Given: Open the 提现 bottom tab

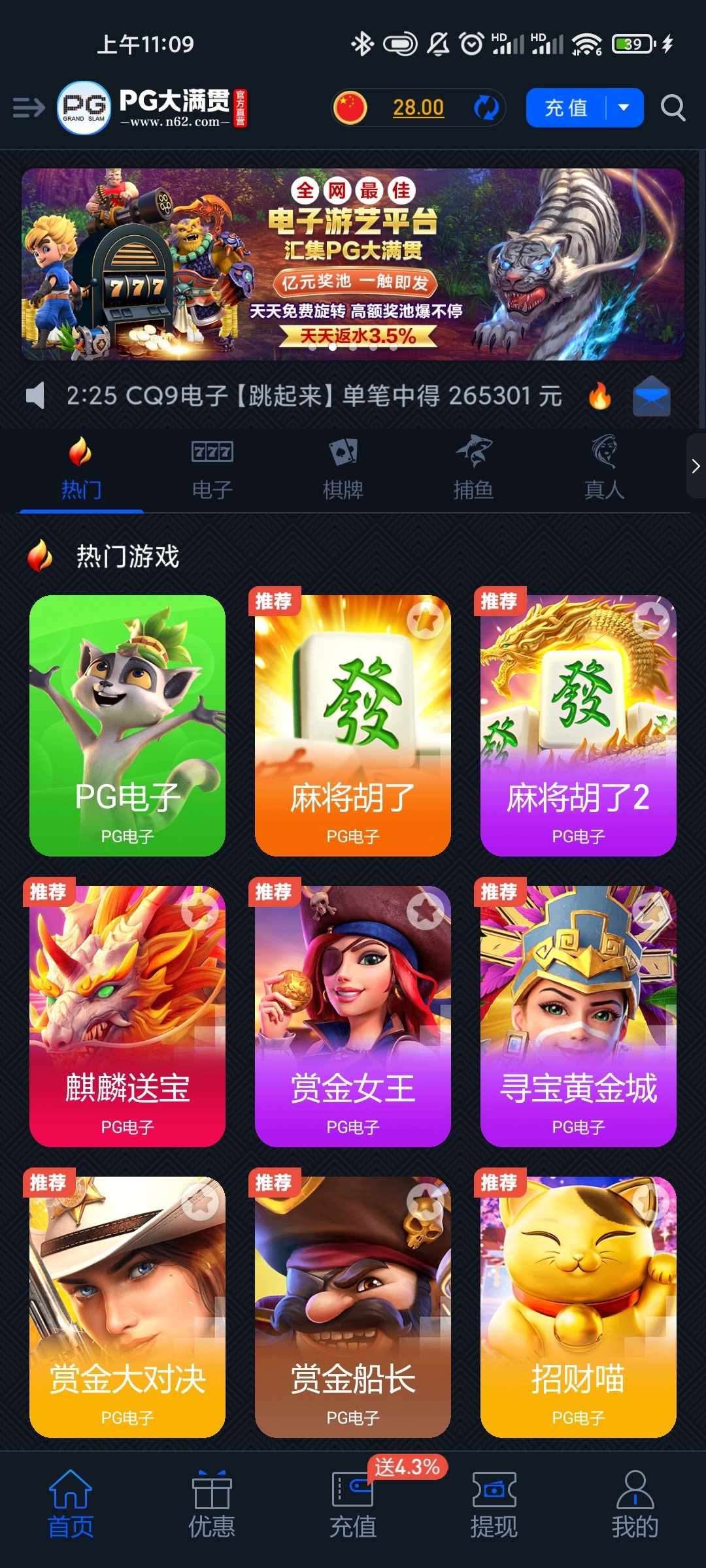Looking at the screenshot, I should pyautogui.click(x=494, y=1504).
